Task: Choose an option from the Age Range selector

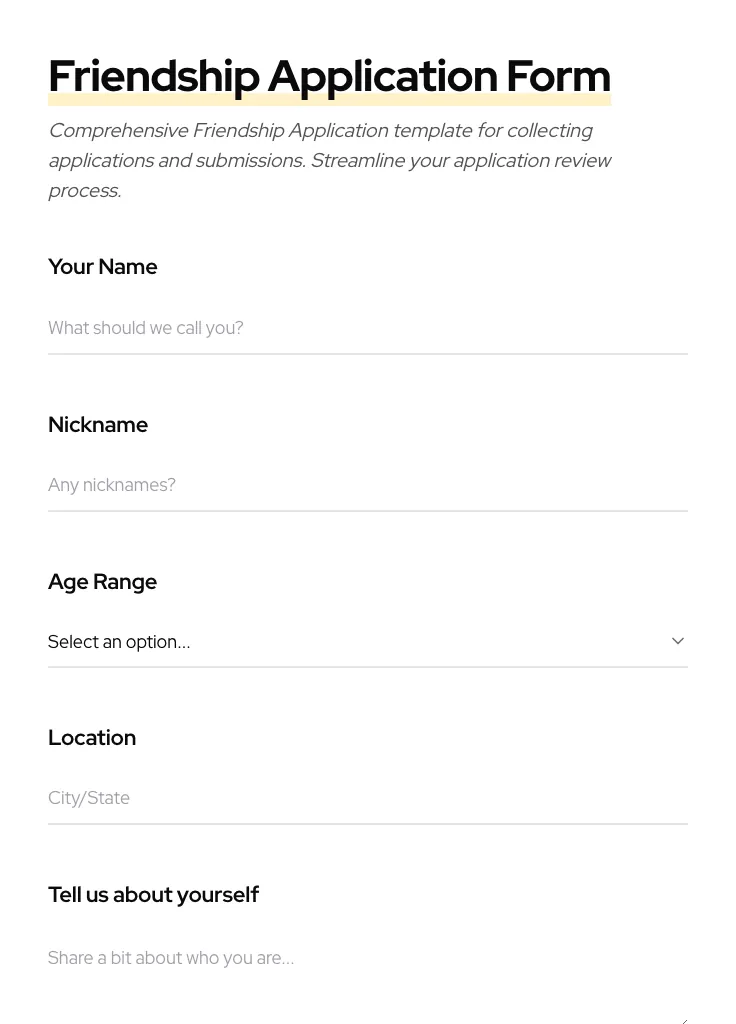Action: coord(368,641)
